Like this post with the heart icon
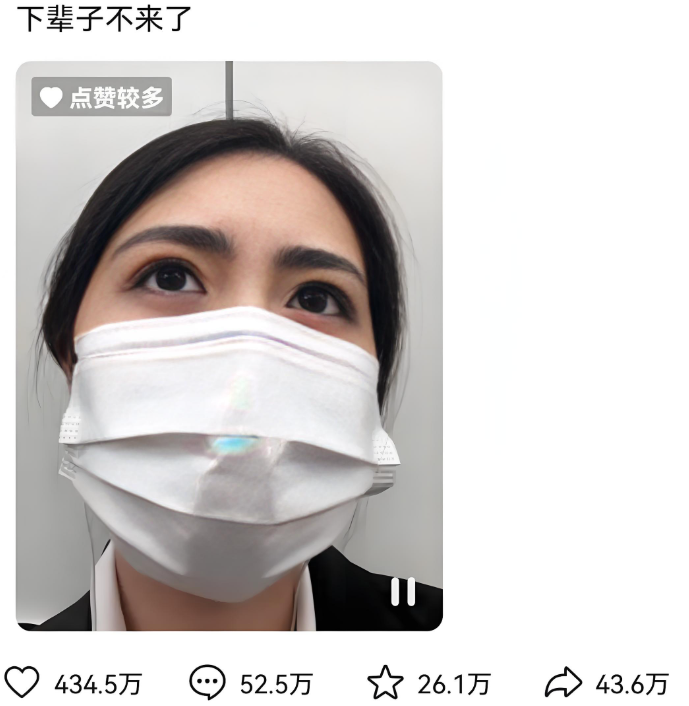Screen dimensions: 689x706 point(23,683)
